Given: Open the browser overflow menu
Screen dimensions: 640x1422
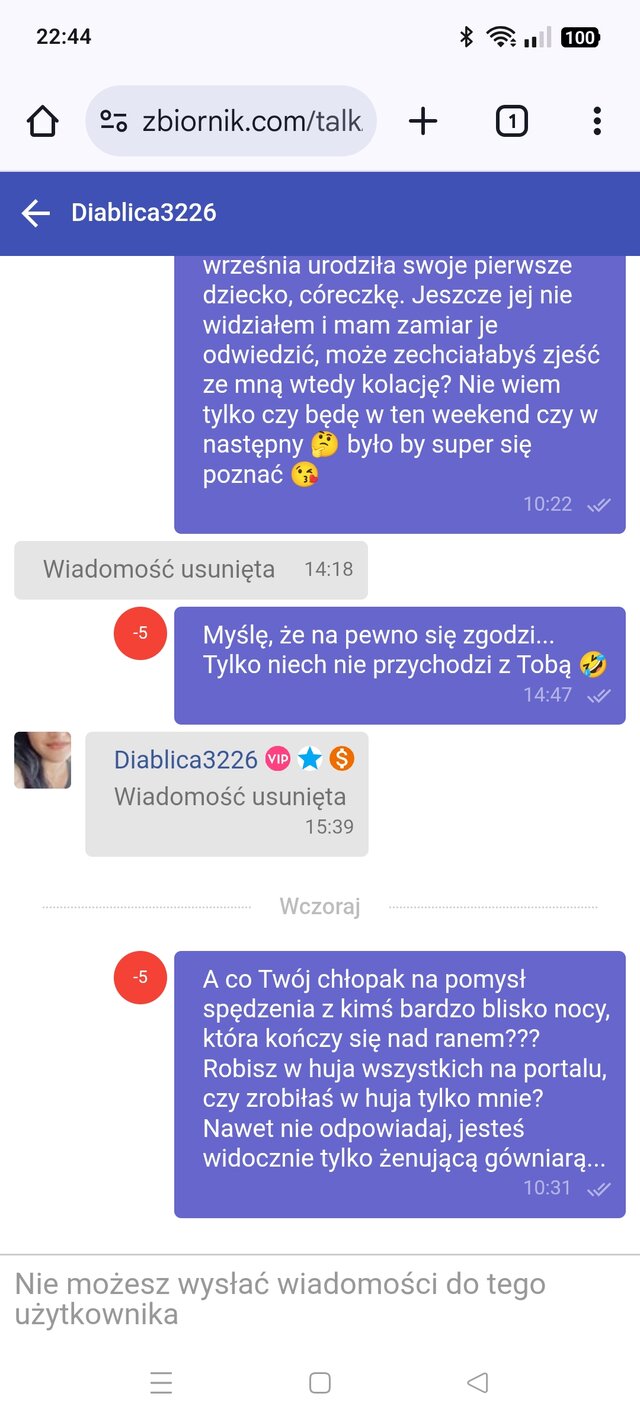Looking at the screenshot, I should coord(596,122).
